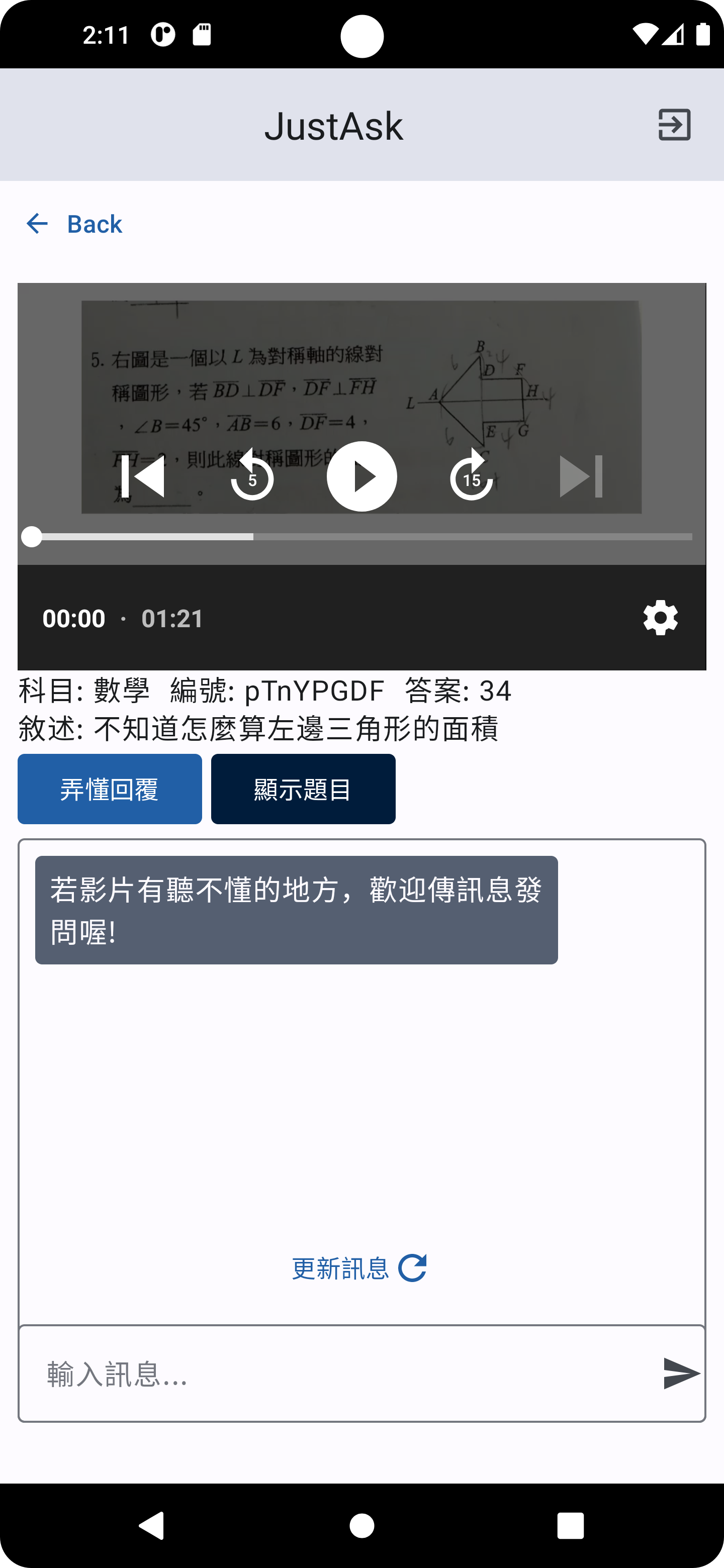Play the video explanation
This screenshot has width=724, height=1568.
361,476
